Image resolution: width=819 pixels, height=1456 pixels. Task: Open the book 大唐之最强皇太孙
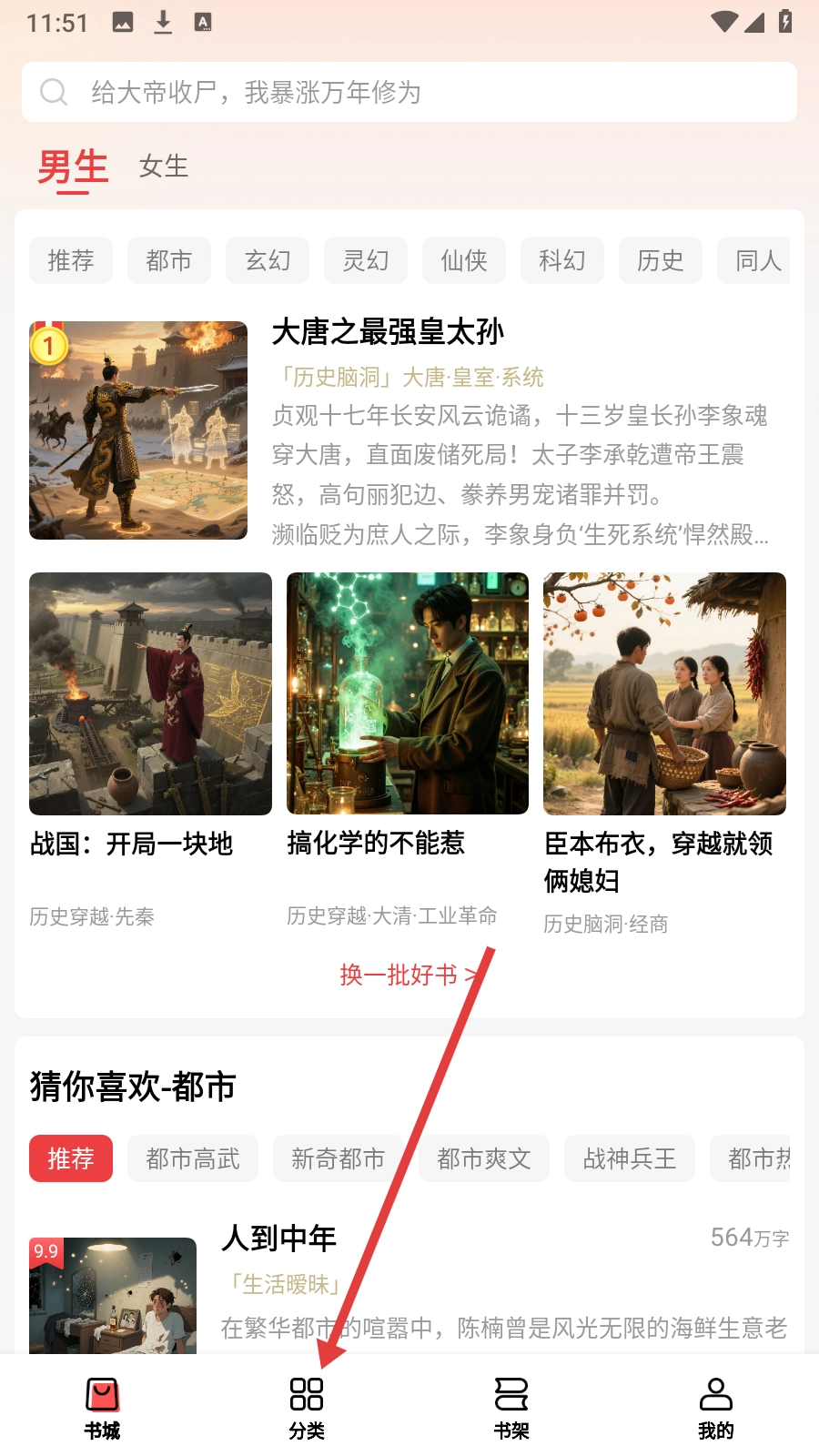[388, 332]
